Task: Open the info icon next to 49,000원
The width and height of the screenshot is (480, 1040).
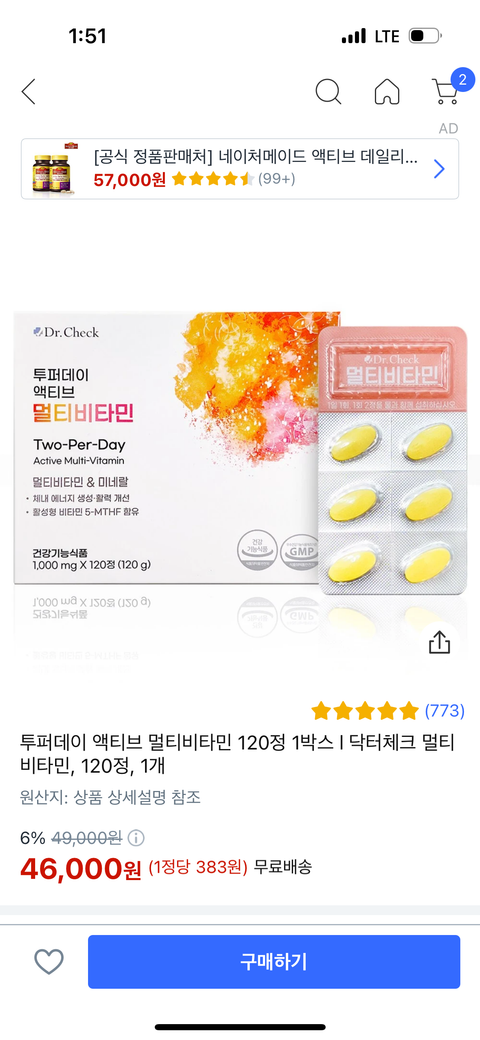Action: [x=135, y=838]
